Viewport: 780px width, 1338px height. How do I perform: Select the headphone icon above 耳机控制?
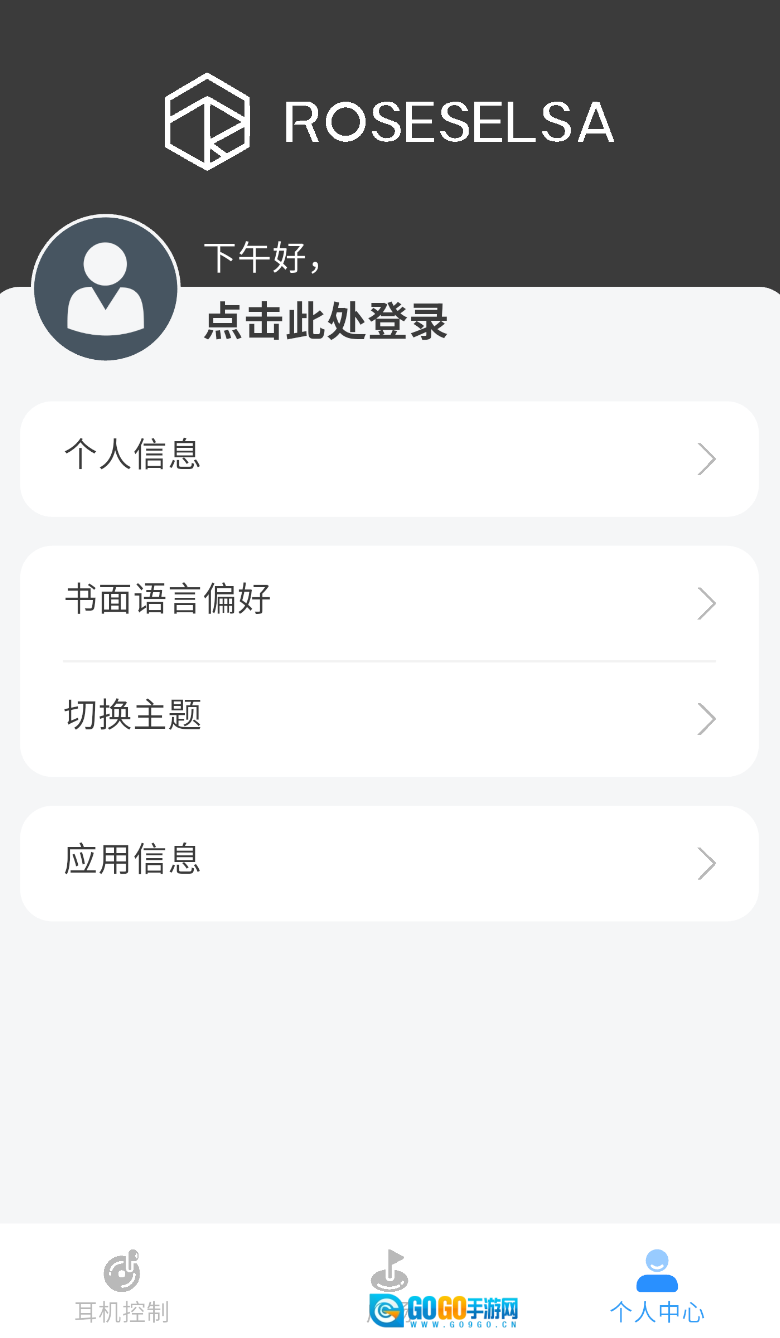[122, 1271]
